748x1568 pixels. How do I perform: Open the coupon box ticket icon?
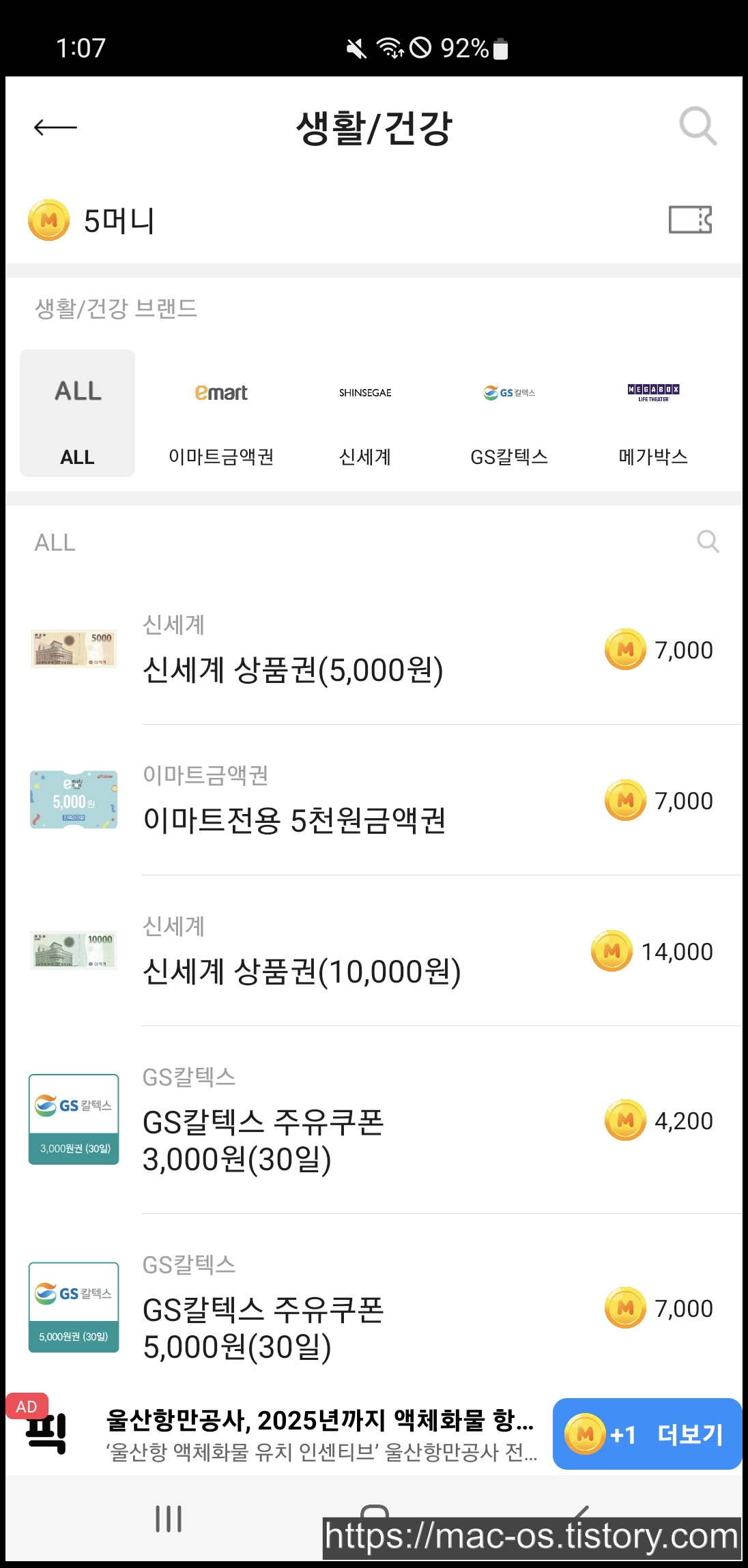tap(690, 220)
